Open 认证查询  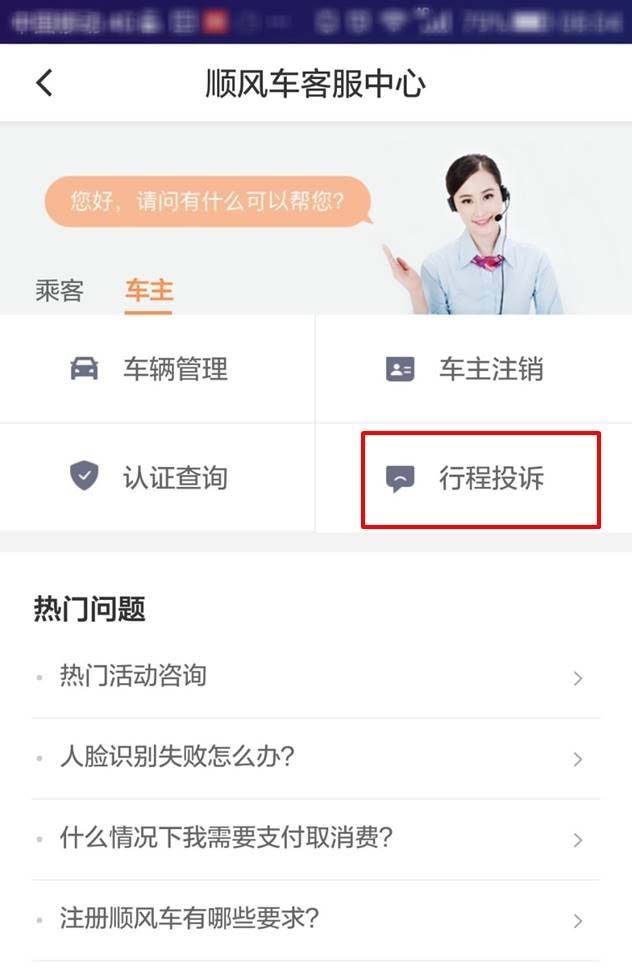[x=157, y=477]
